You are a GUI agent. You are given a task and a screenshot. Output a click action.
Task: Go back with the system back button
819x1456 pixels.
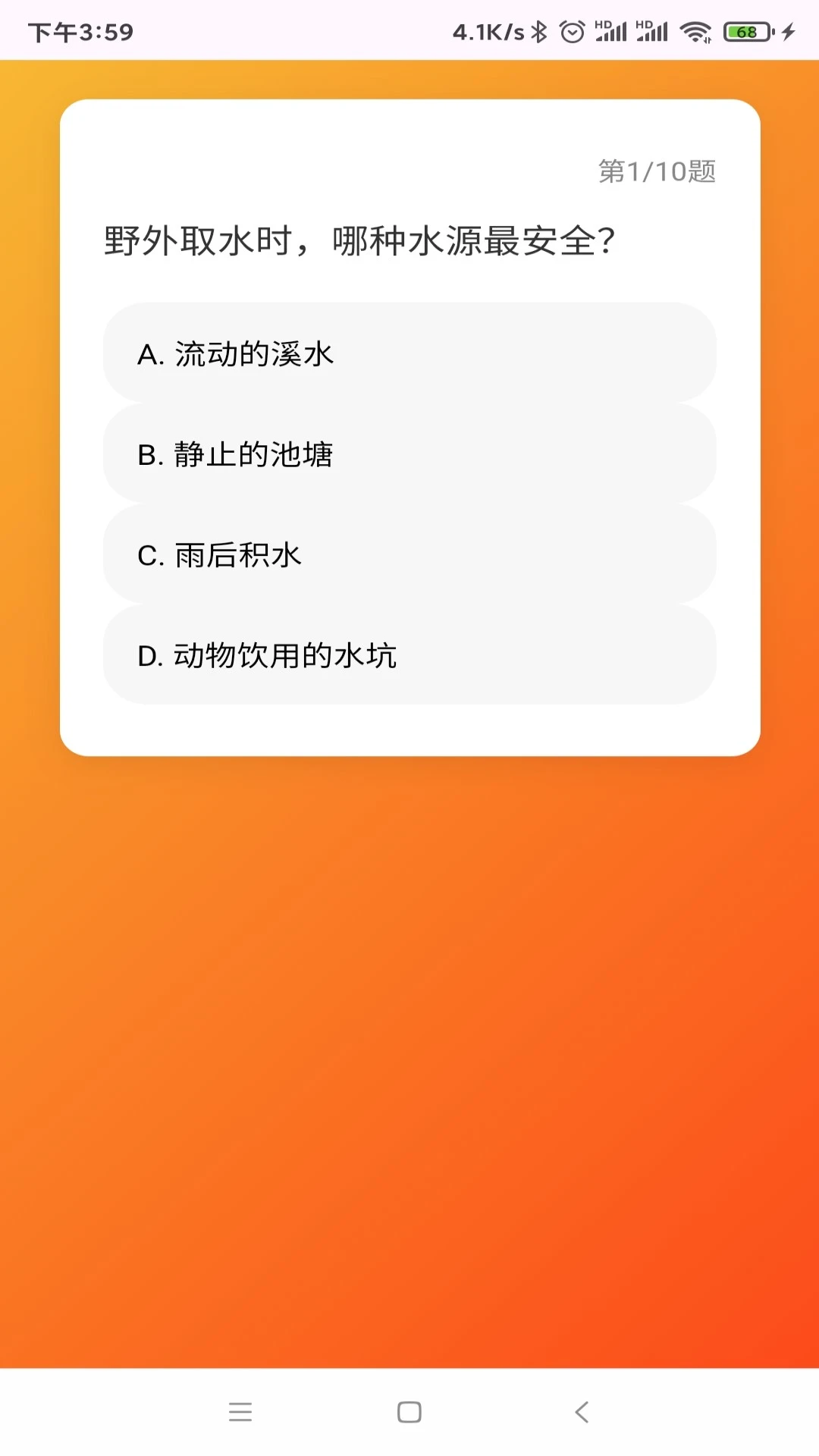pos(582,1412)
